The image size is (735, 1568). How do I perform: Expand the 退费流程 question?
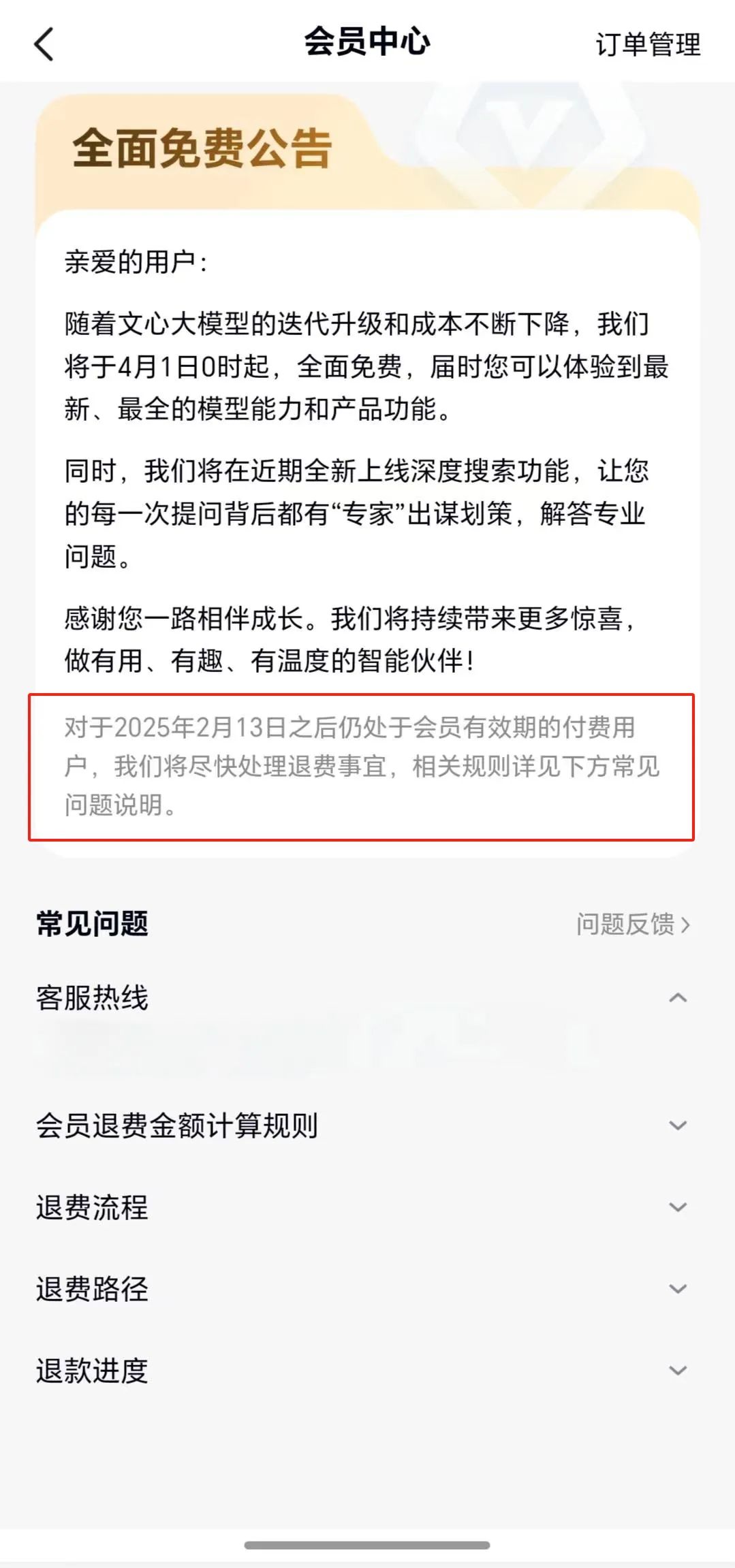pos(677,1207)
